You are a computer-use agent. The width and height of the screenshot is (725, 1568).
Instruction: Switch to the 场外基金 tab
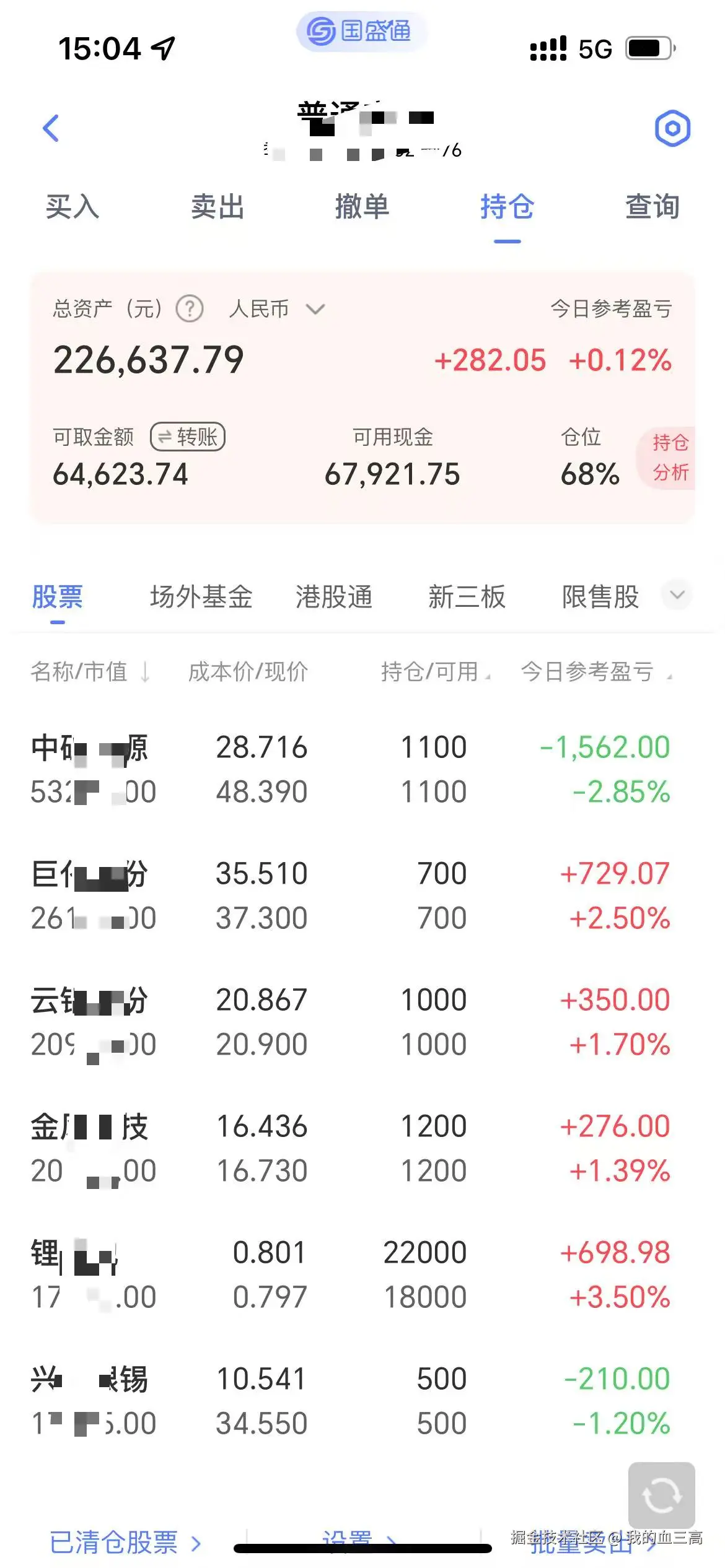[x=201, y=597]
